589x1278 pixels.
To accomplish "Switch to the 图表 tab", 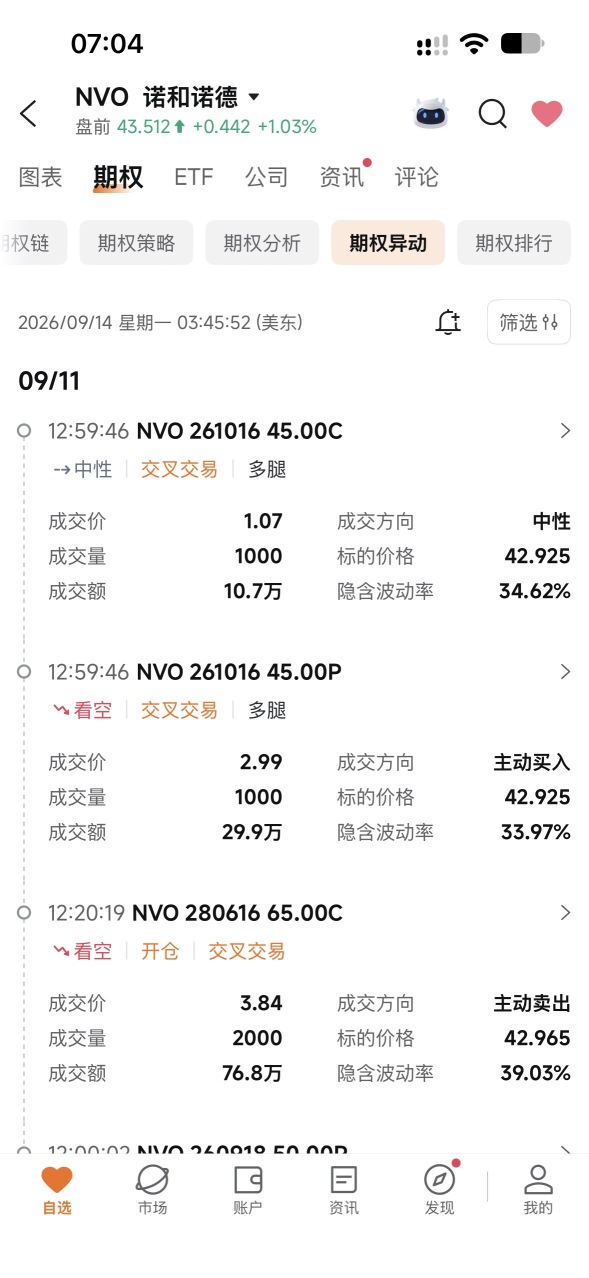I will pyautogui.click(x=40, y=177).
